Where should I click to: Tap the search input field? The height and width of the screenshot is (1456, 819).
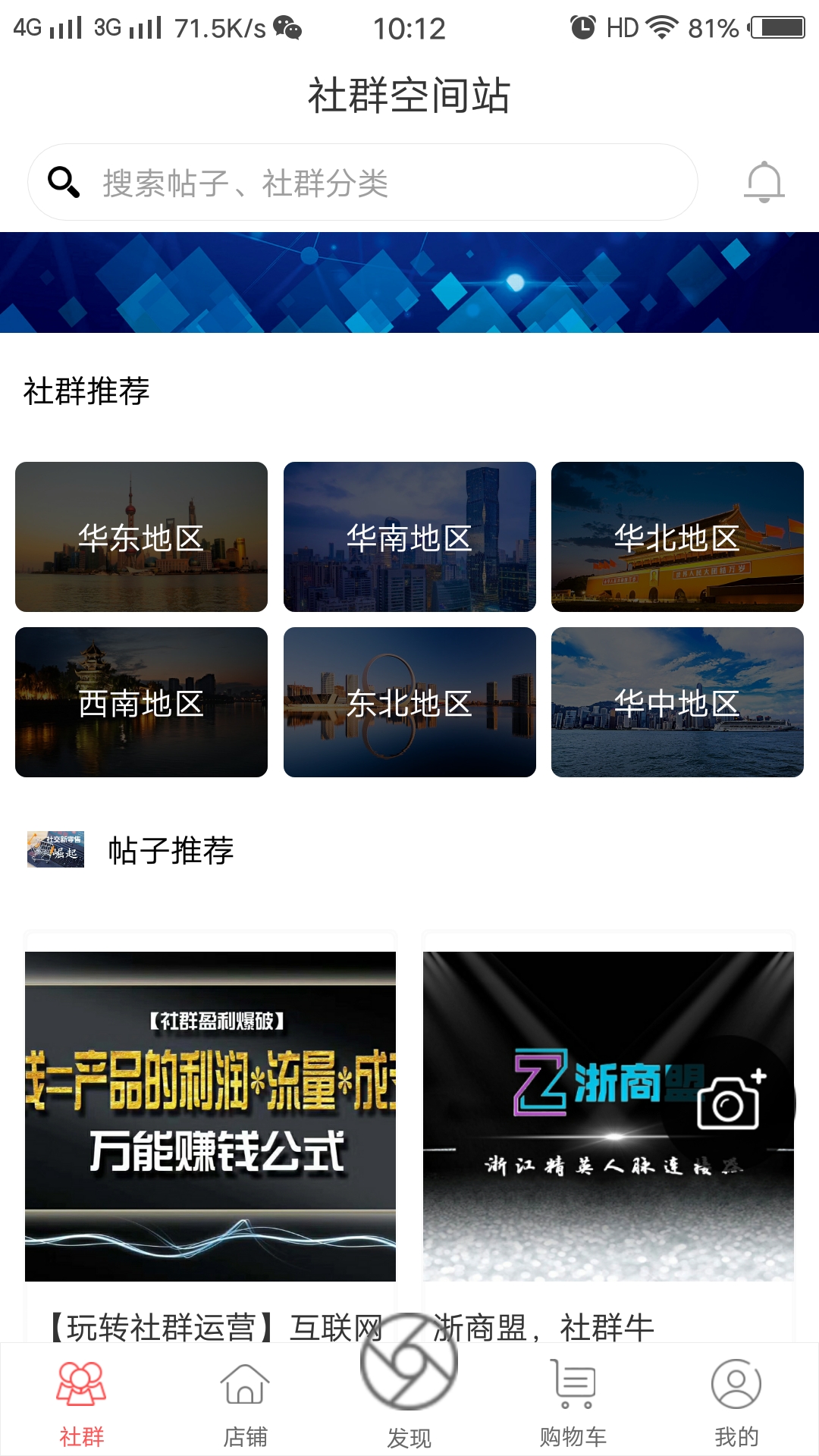[364, 182]
